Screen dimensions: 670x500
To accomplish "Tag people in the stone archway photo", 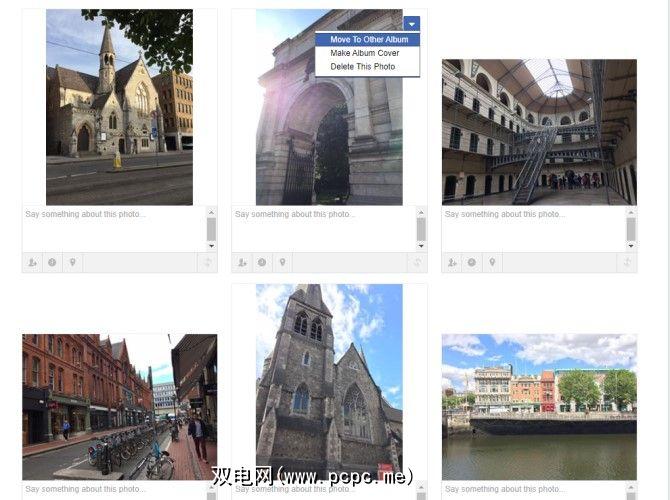I will (x=242, y=262).
